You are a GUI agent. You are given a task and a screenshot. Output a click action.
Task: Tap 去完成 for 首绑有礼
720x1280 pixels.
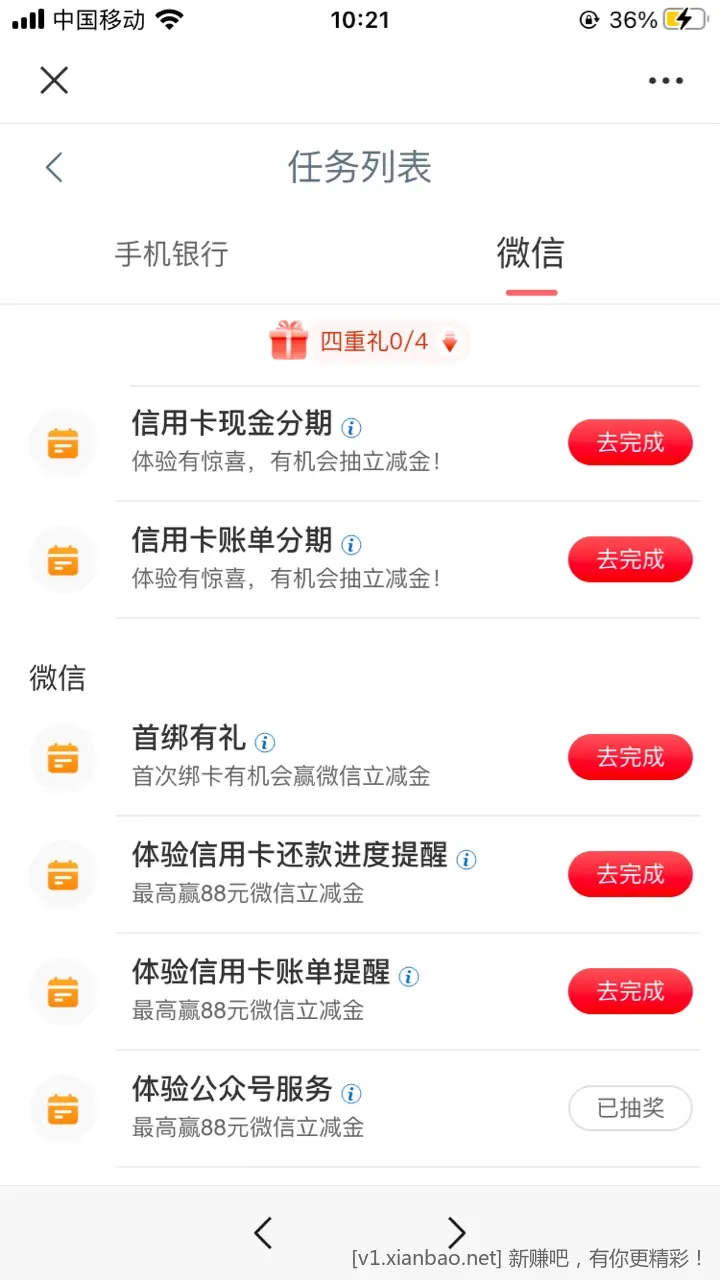click(630, 757)
